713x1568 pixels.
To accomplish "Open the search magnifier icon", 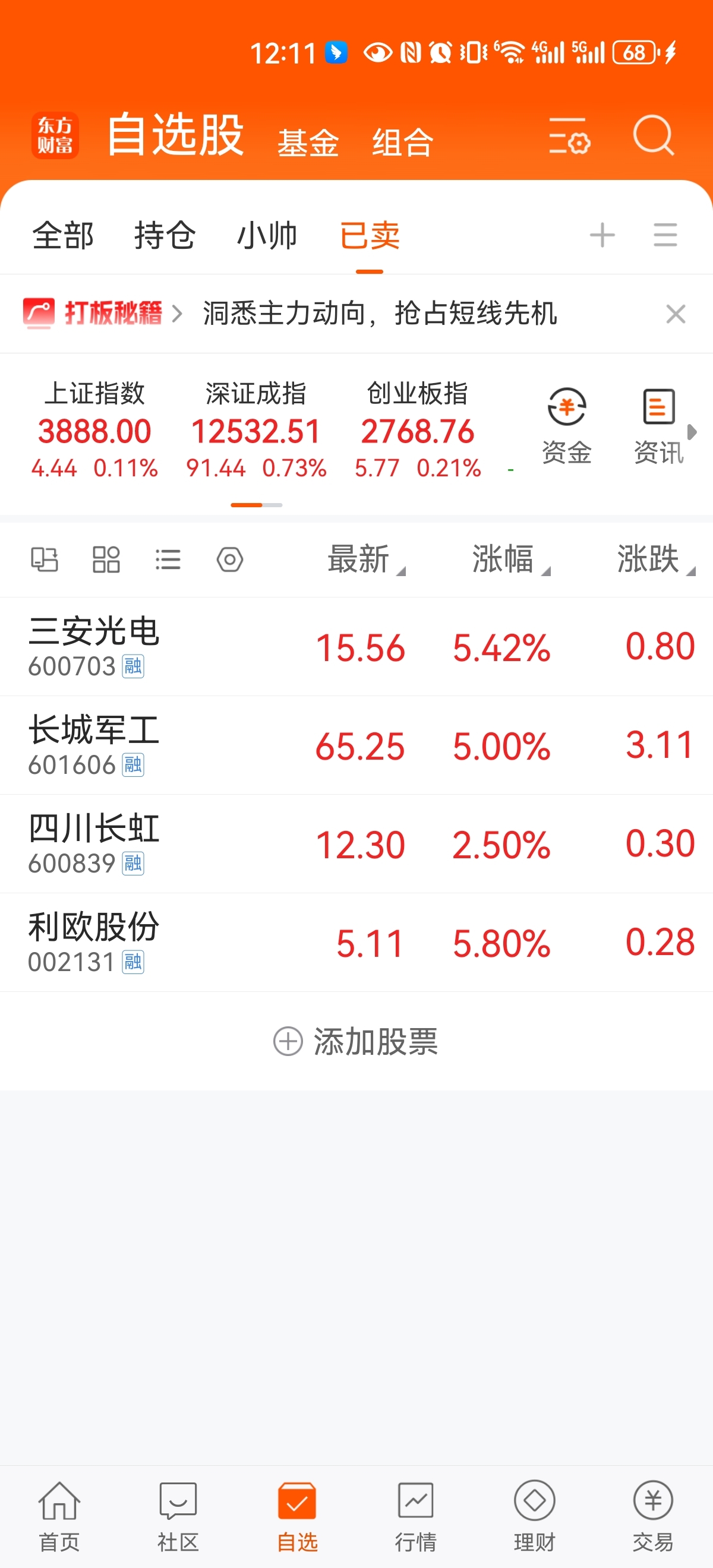I will click(x=654, y=135).
